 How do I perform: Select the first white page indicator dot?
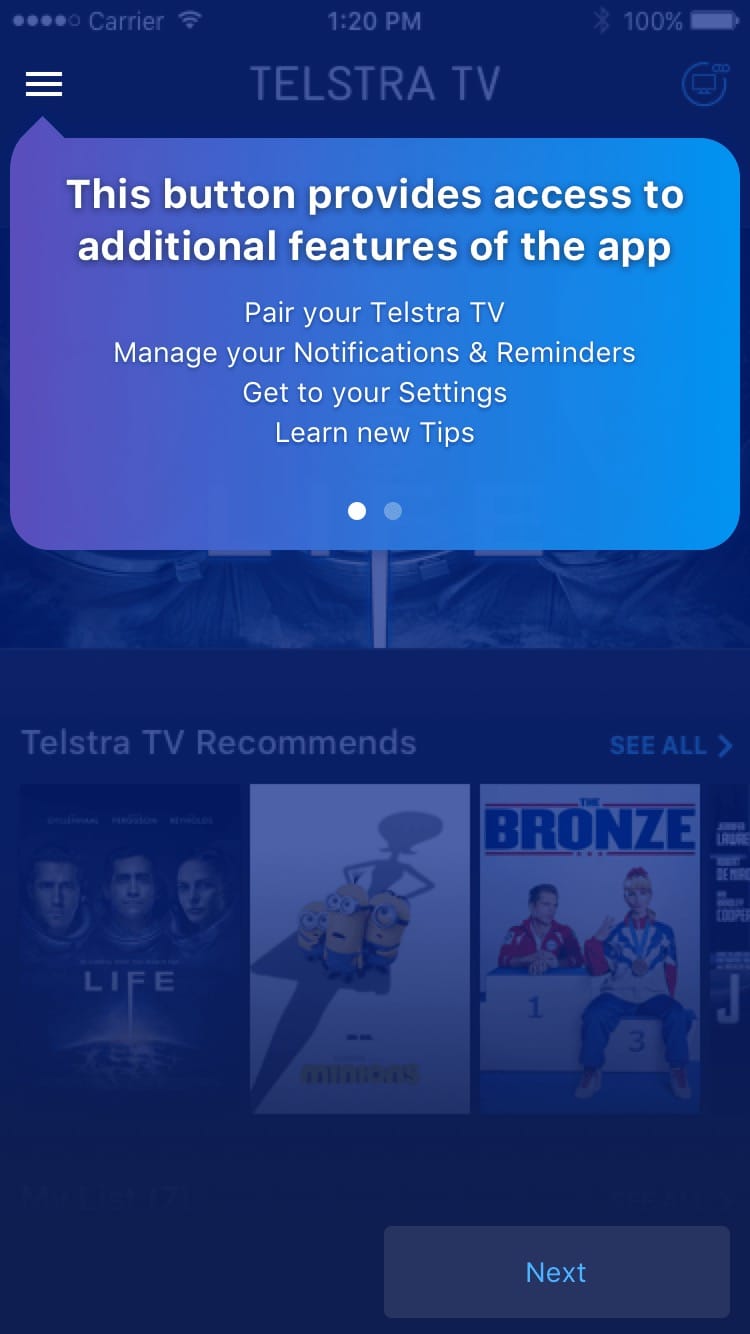pos(357,511)
